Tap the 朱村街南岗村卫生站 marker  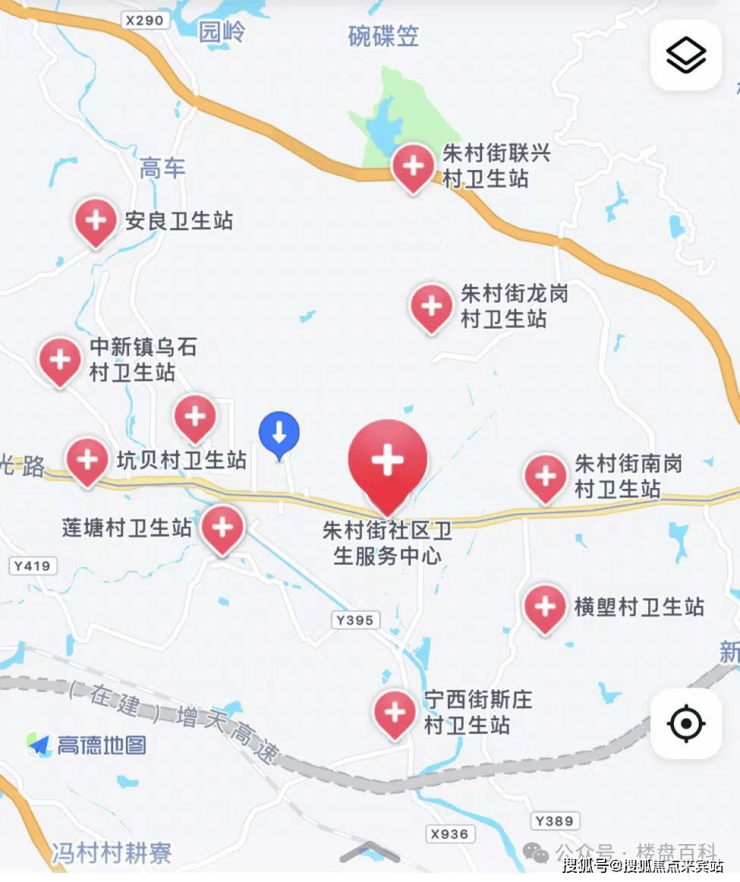coord(546,477)
